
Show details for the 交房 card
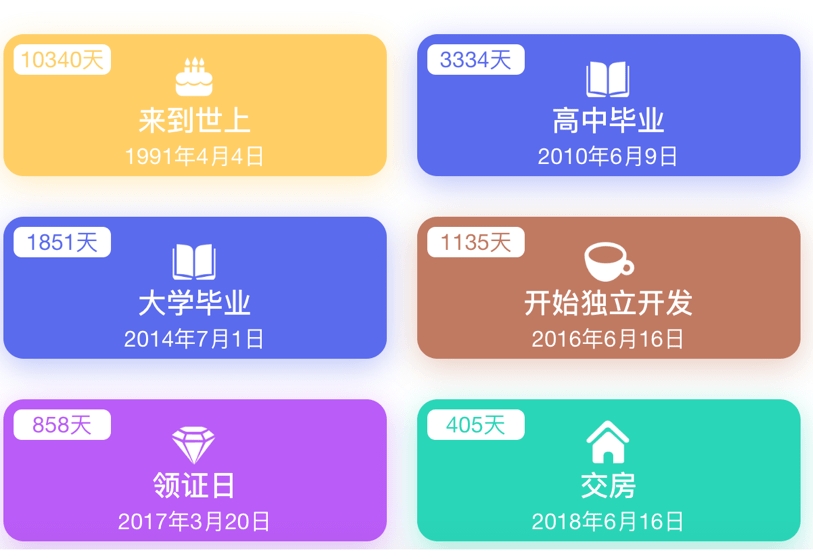coord(608,471)
